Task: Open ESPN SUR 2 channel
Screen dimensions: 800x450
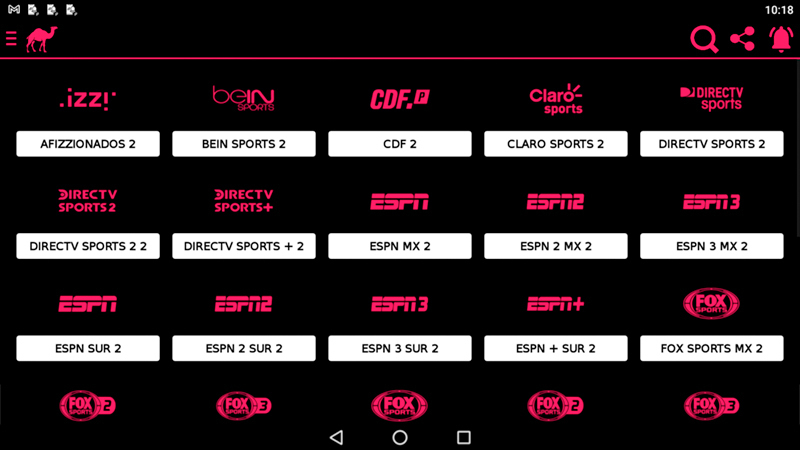Action: tap(88, 348)
